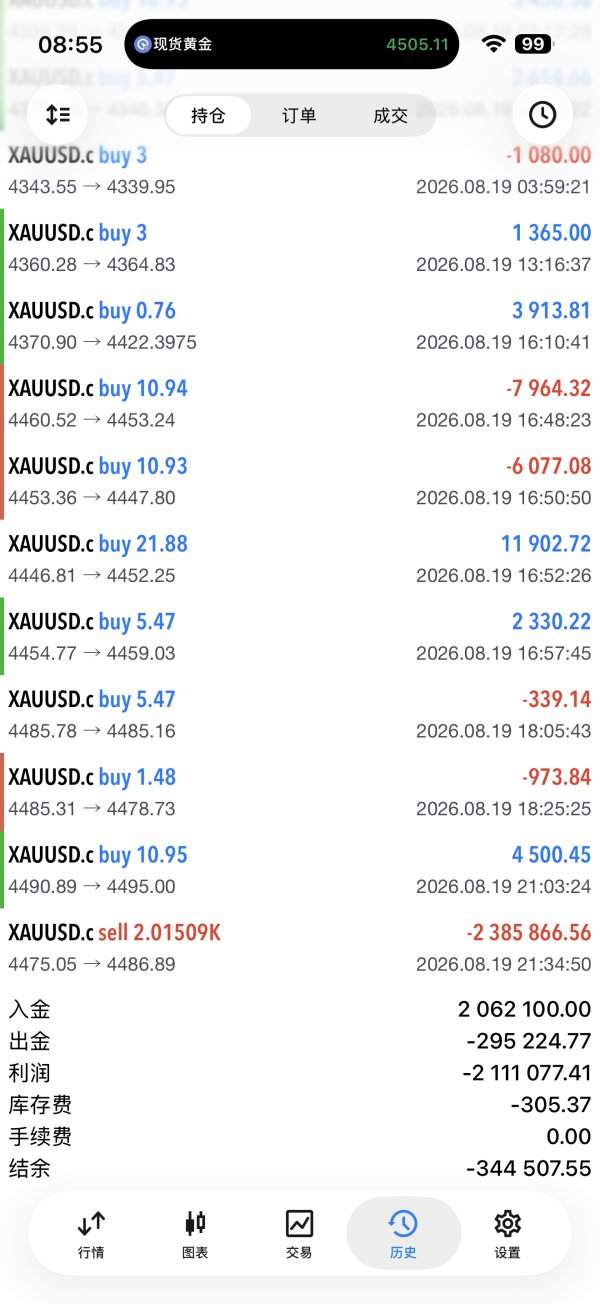Expand the buy 0.76 trade row
Viewport: 600px width, 1304px height.
pos(300,326)
